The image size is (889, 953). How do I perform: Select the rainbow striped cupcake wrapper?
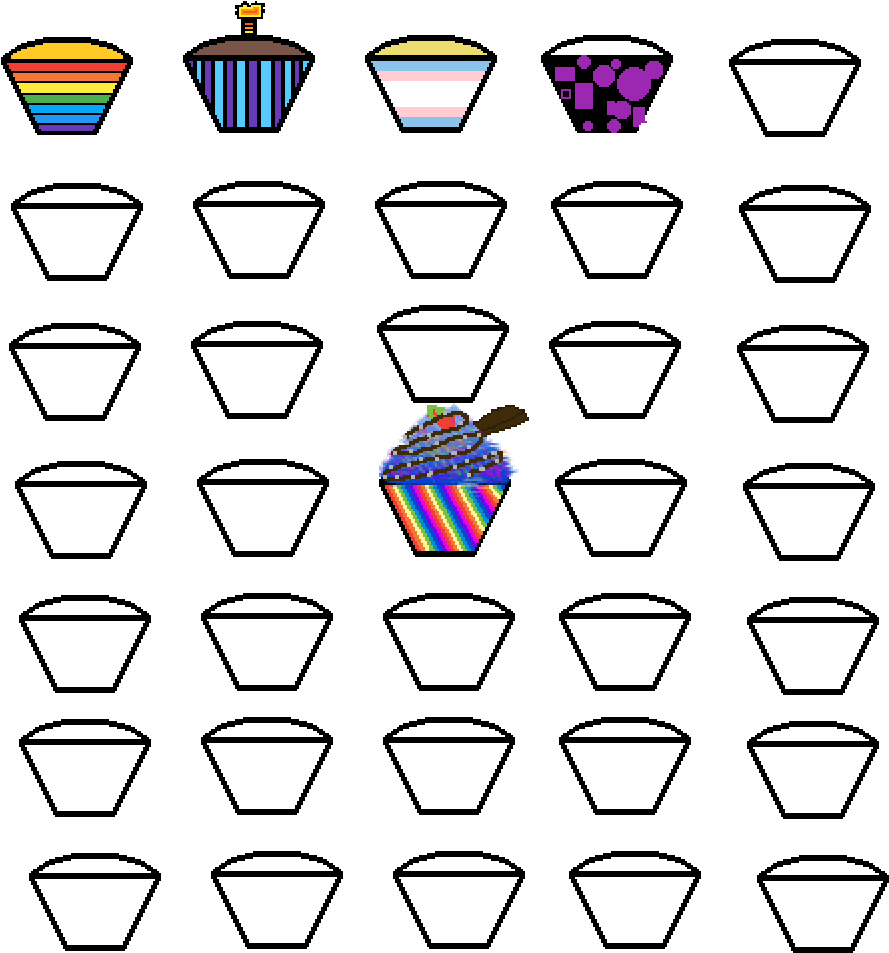67,88
